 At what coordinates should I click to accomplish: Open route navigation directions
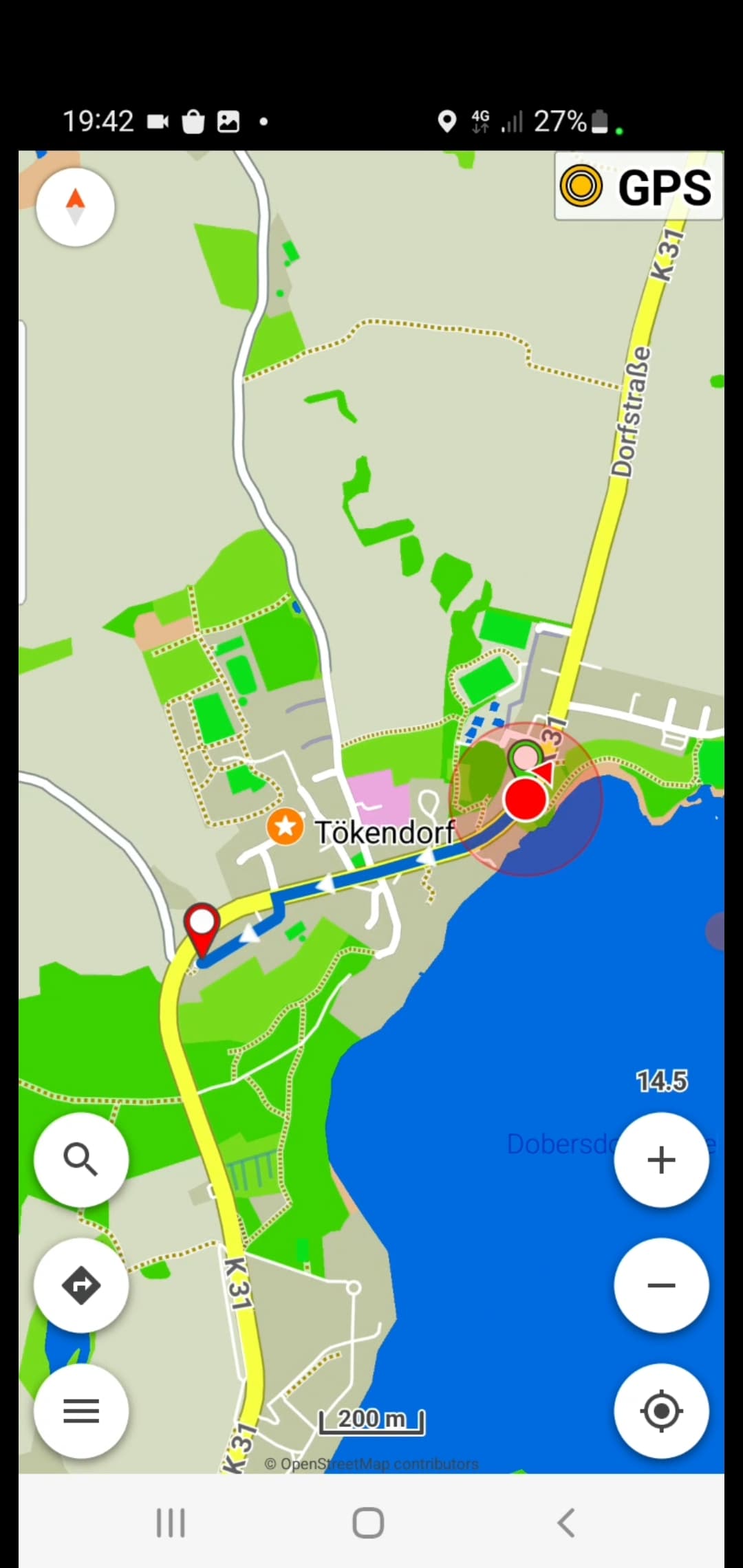[81, 1285]
